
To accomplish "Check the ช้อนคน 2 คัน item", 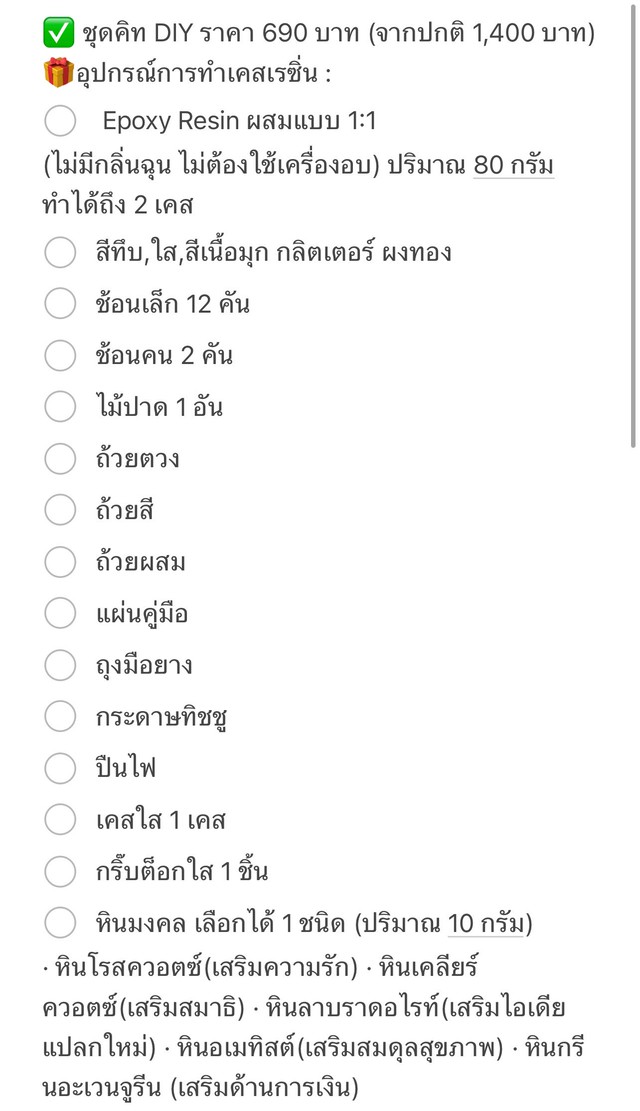I will (60, 355).
